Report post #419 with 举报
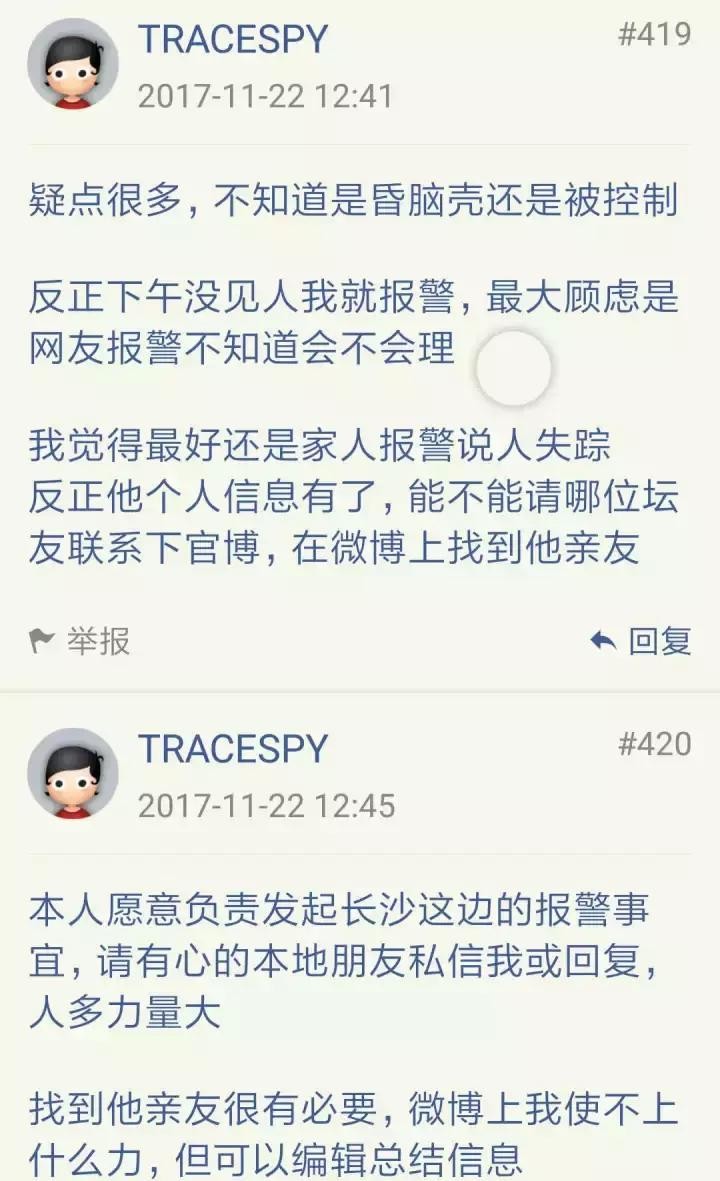 coord(81,641)
